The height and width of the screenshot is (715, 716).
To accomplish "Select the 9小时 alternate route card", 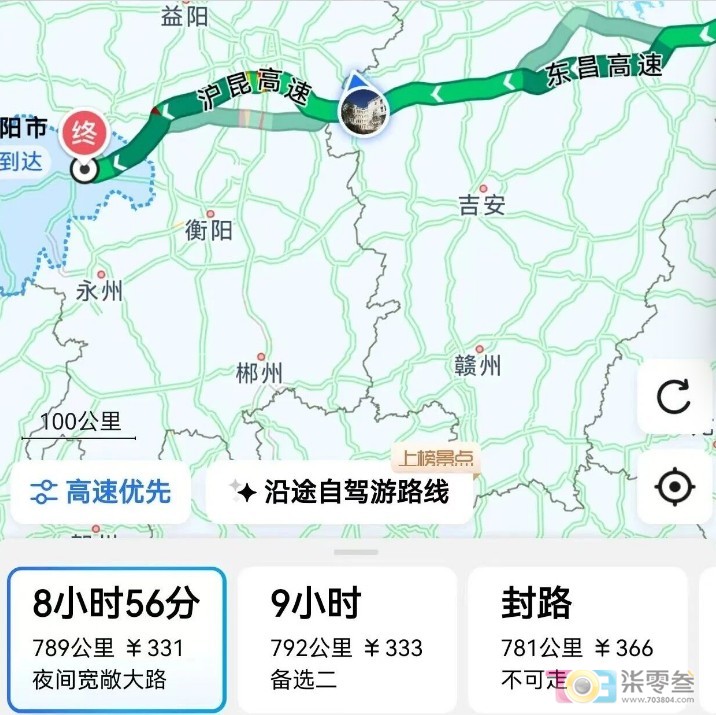I will click(x=347, y=639).
